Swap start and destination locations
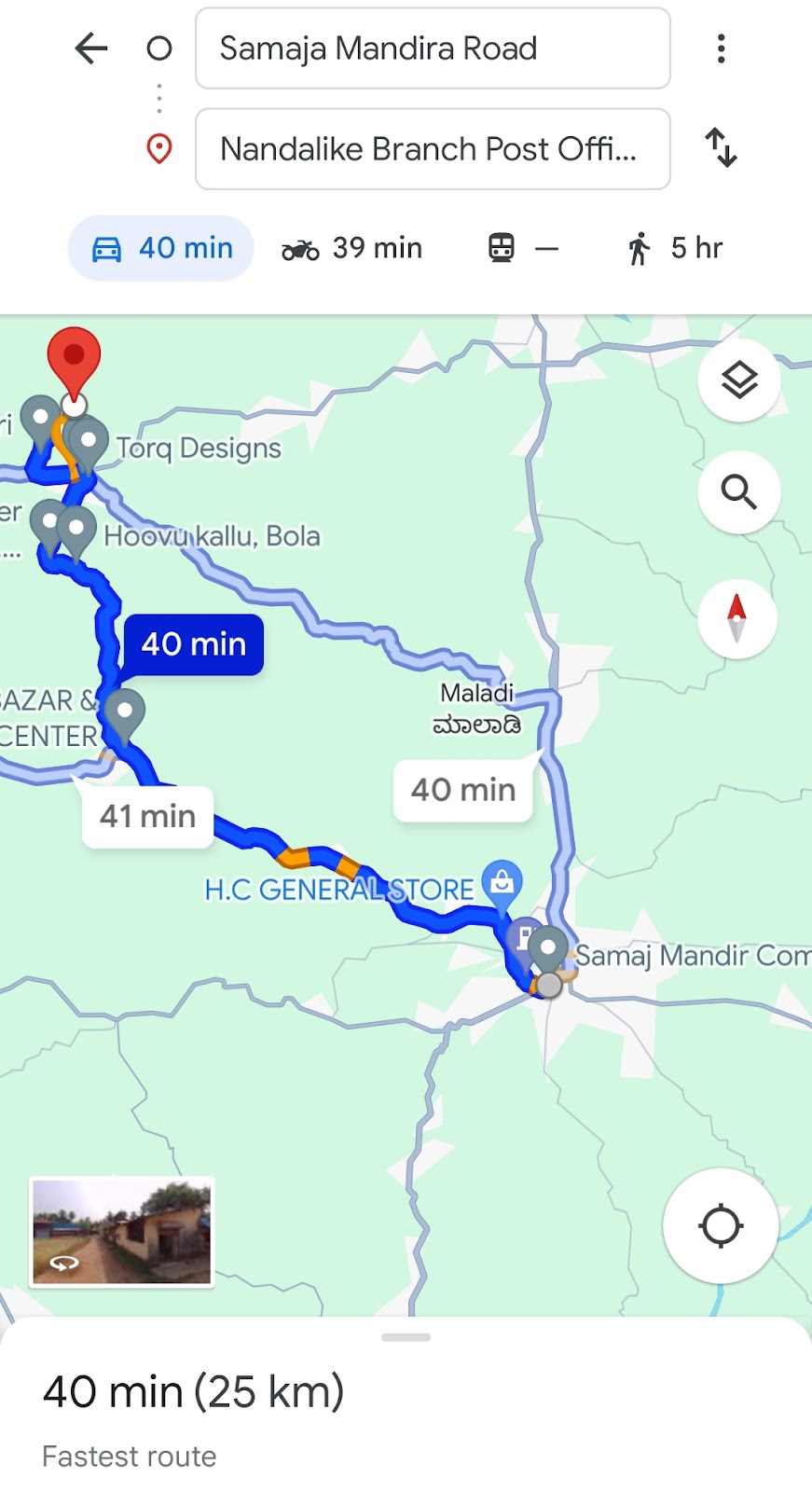The image size is (812, 1492). coord(721,148)
